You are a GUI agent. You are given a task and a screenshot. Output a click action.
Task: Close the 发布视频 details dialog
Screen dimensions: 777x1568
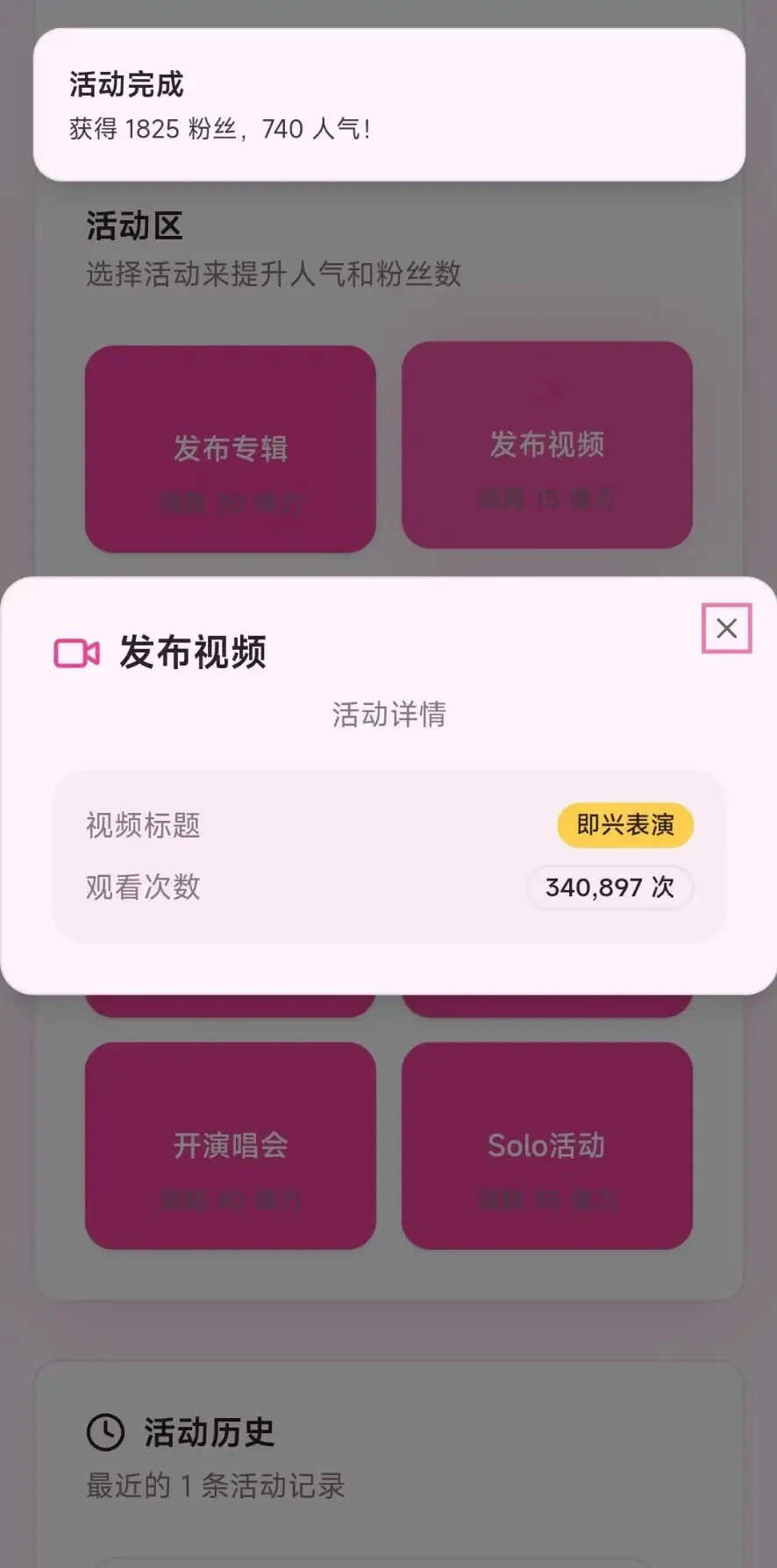point(726,628)
